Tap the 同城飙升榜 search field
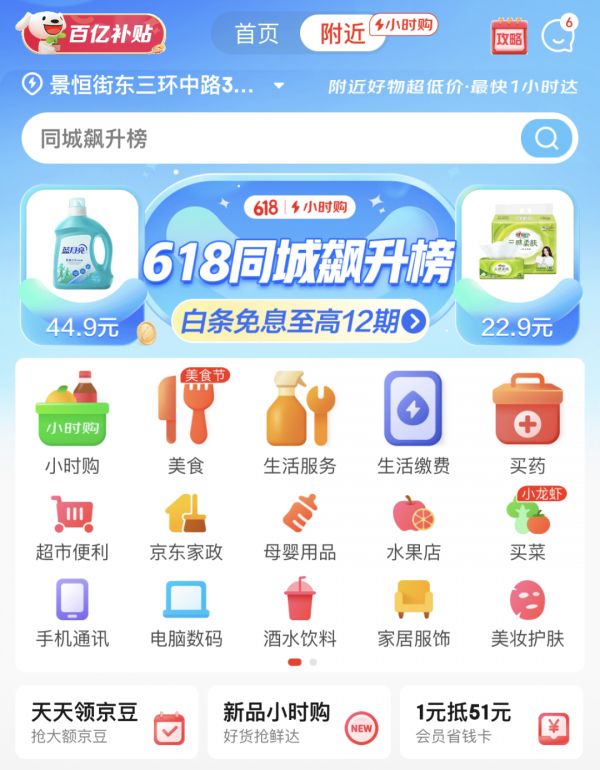This screenshot has height=770, width=600. [270, 138]
